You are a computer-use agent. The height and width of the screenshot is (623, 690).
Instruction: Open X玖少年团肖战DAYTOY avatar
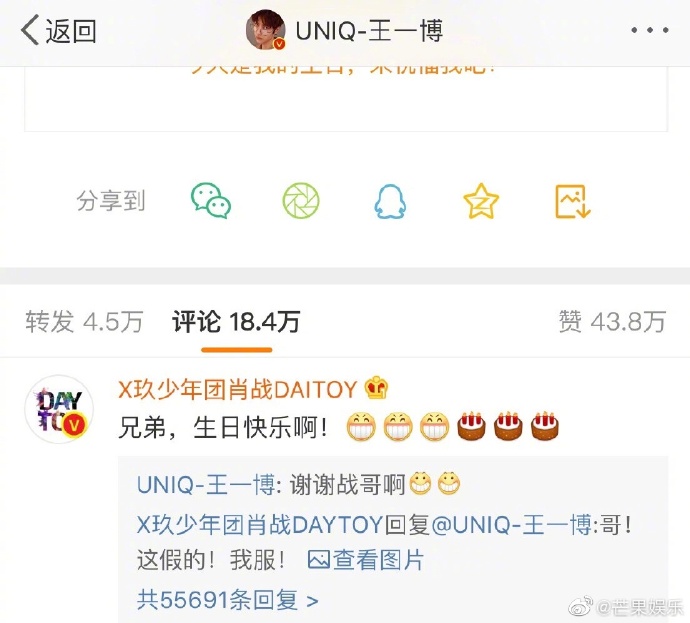pyautogui.click(x=58, y=409)
